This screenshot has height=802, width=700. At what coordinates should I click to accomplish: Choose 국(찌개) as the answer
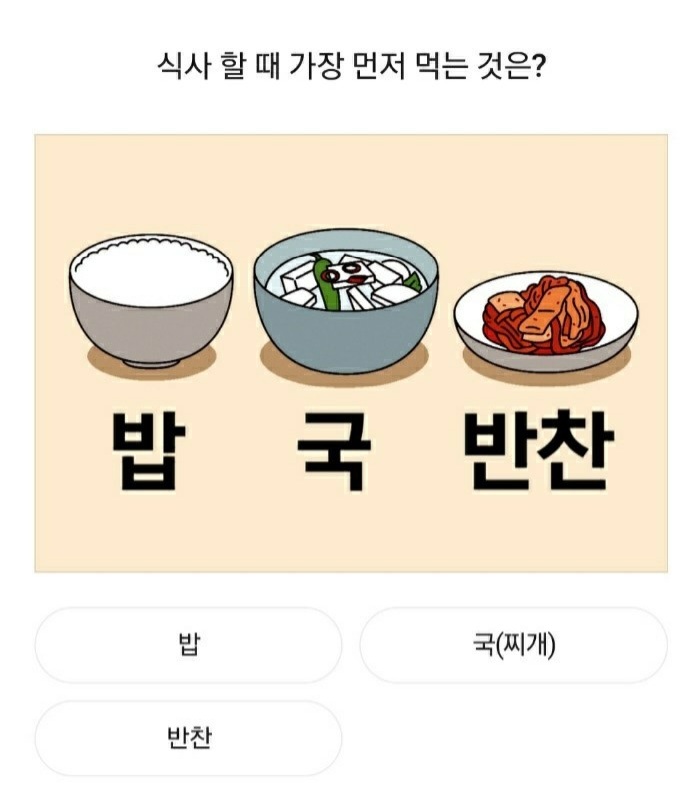coord(513,645)
